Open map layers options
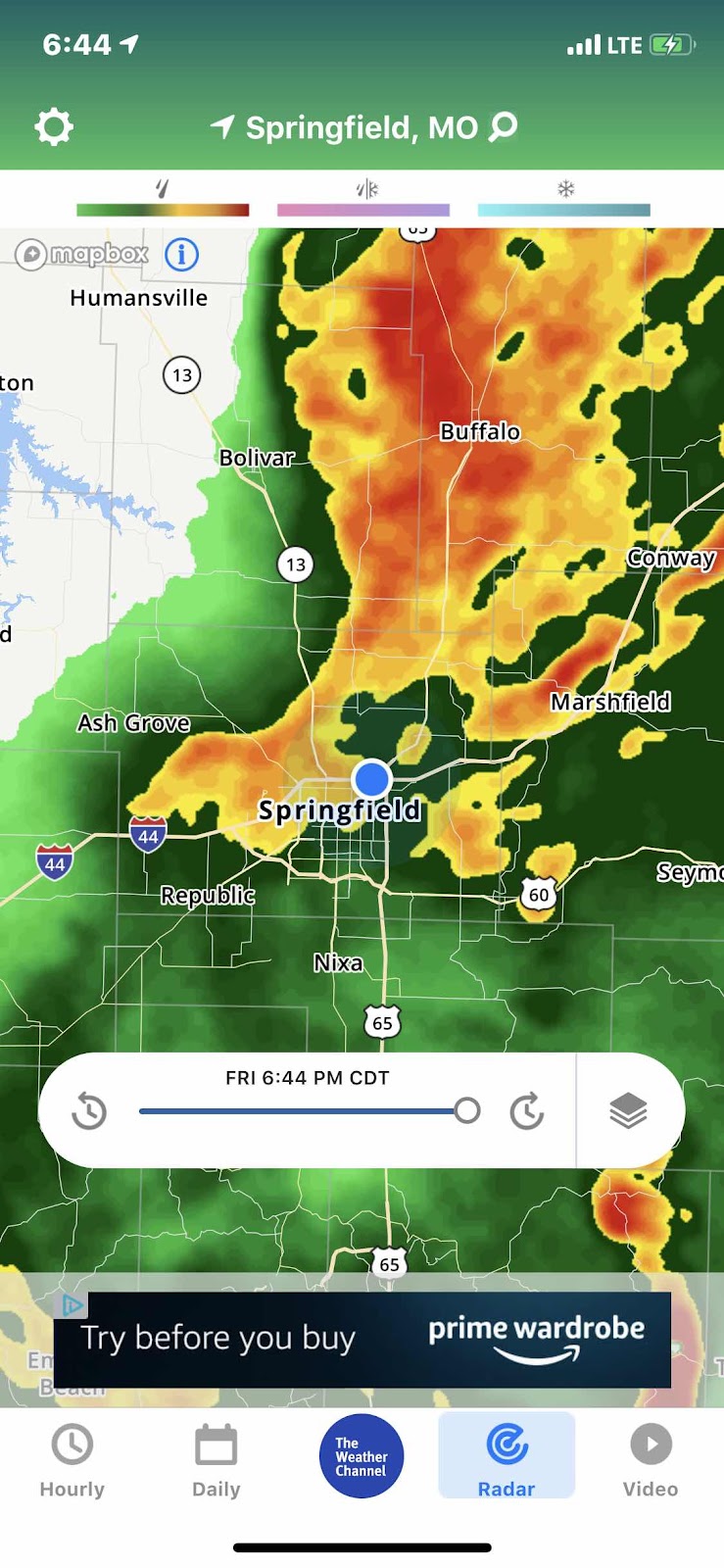The height and width of the screenshot is (1568, 724). tap(628, 1110)
